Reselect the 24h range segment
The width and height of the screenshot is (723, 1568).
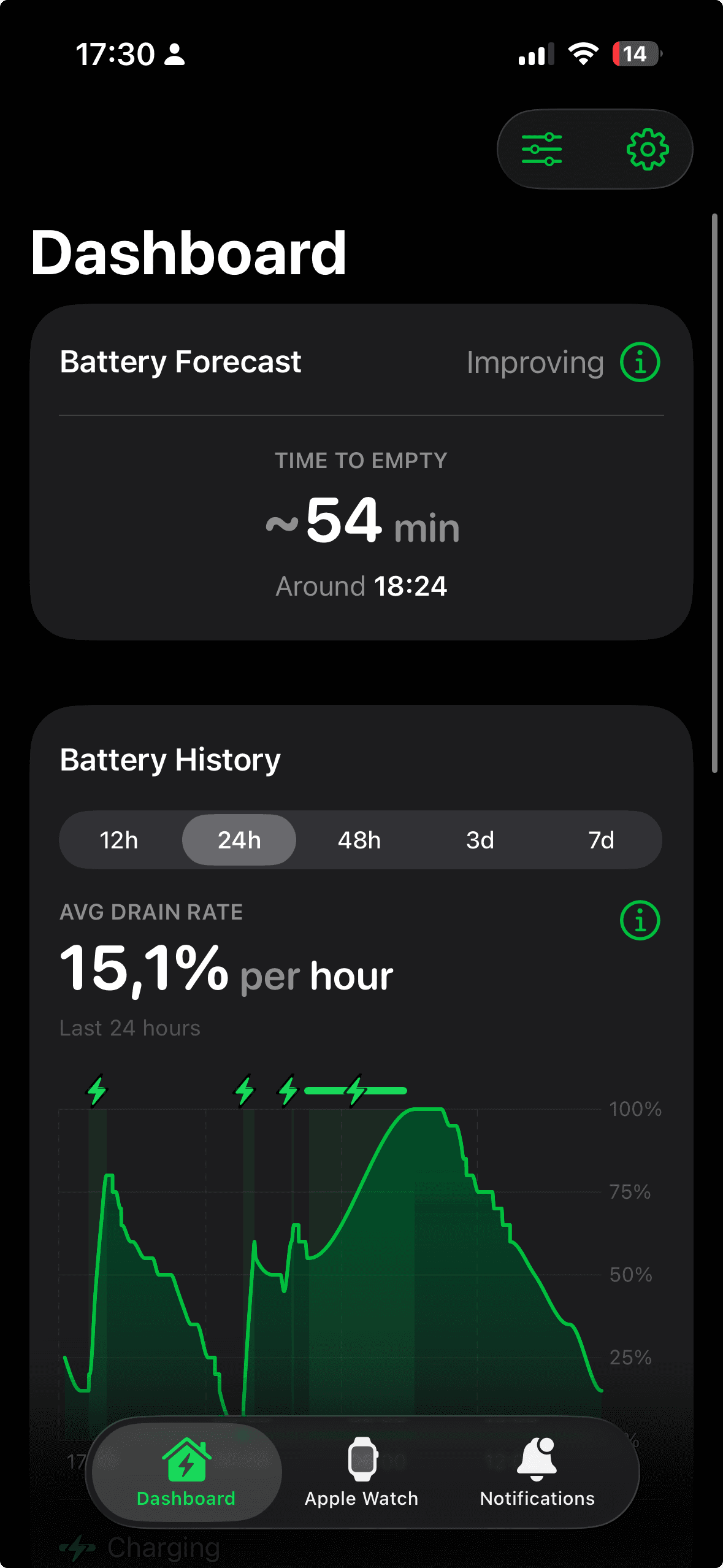tap(239, 840)
